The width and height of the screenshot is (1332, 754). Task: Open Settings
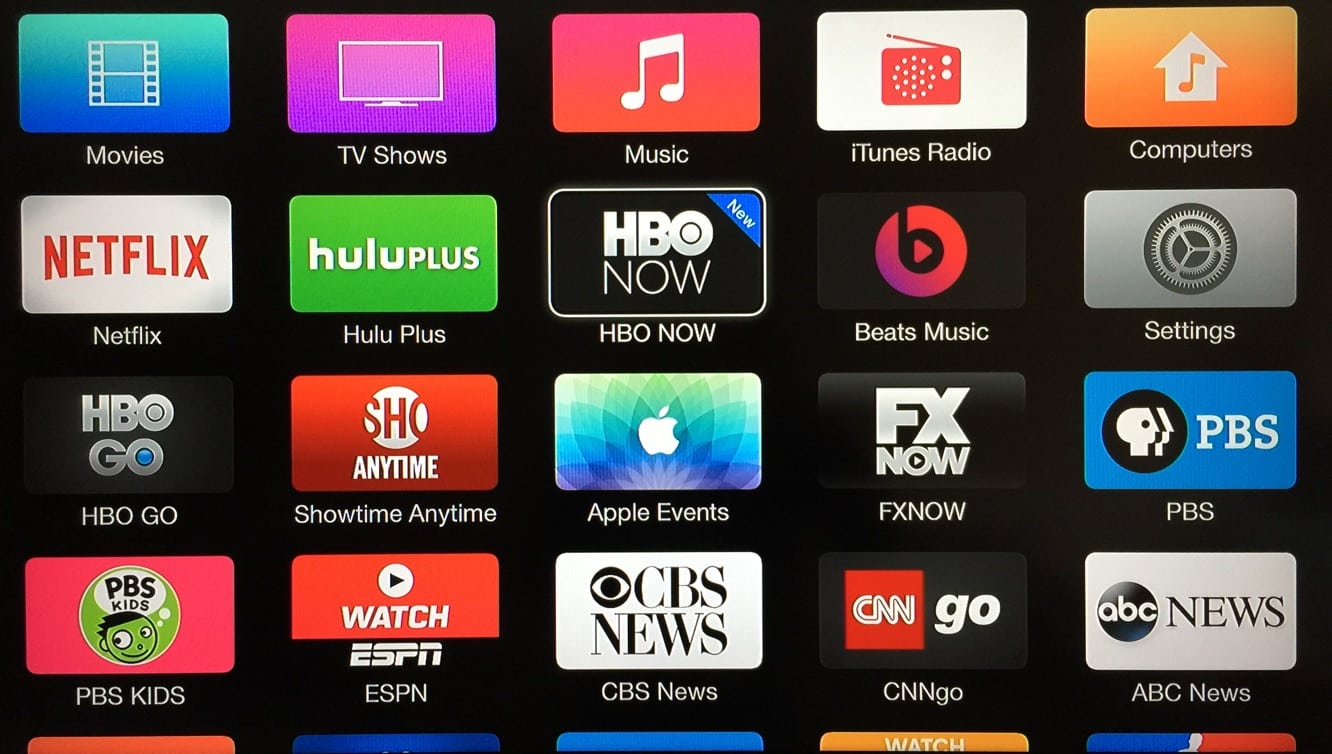click(x=1190, y=248)
